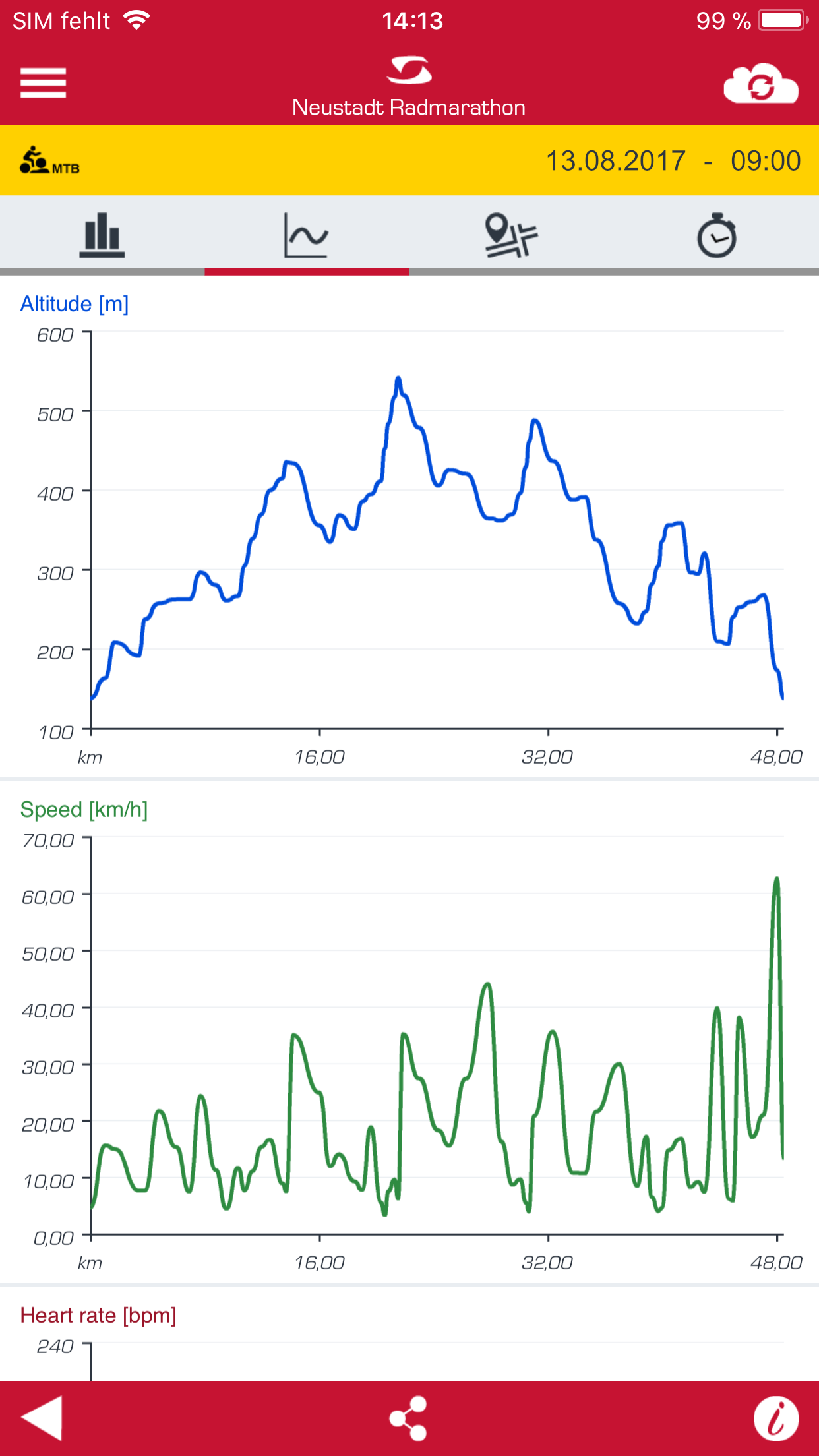
Task: Tap the Sigma logo in the header
Action: coord(409,71)
